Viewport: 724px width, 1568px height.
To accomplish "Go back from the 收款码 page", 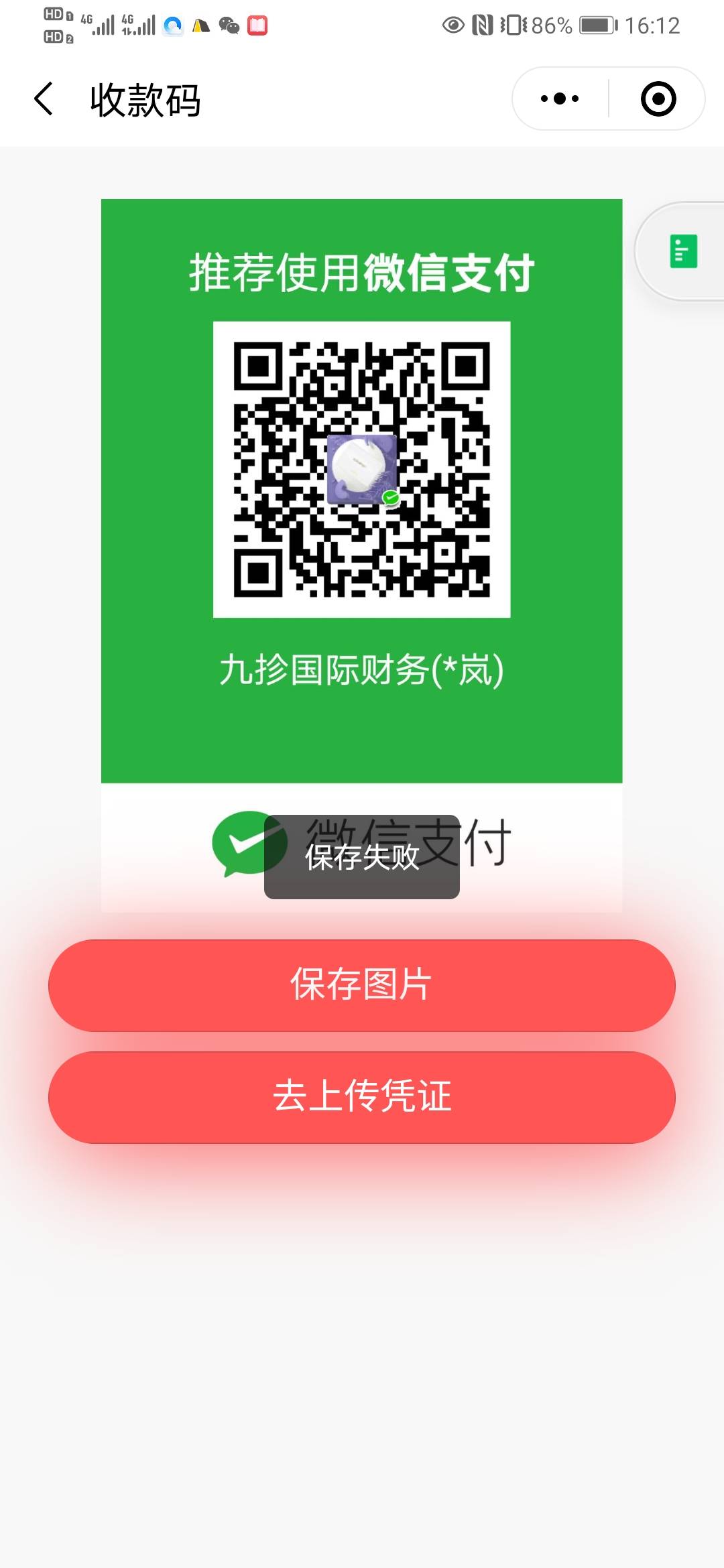I will click(x=44, y=99).
